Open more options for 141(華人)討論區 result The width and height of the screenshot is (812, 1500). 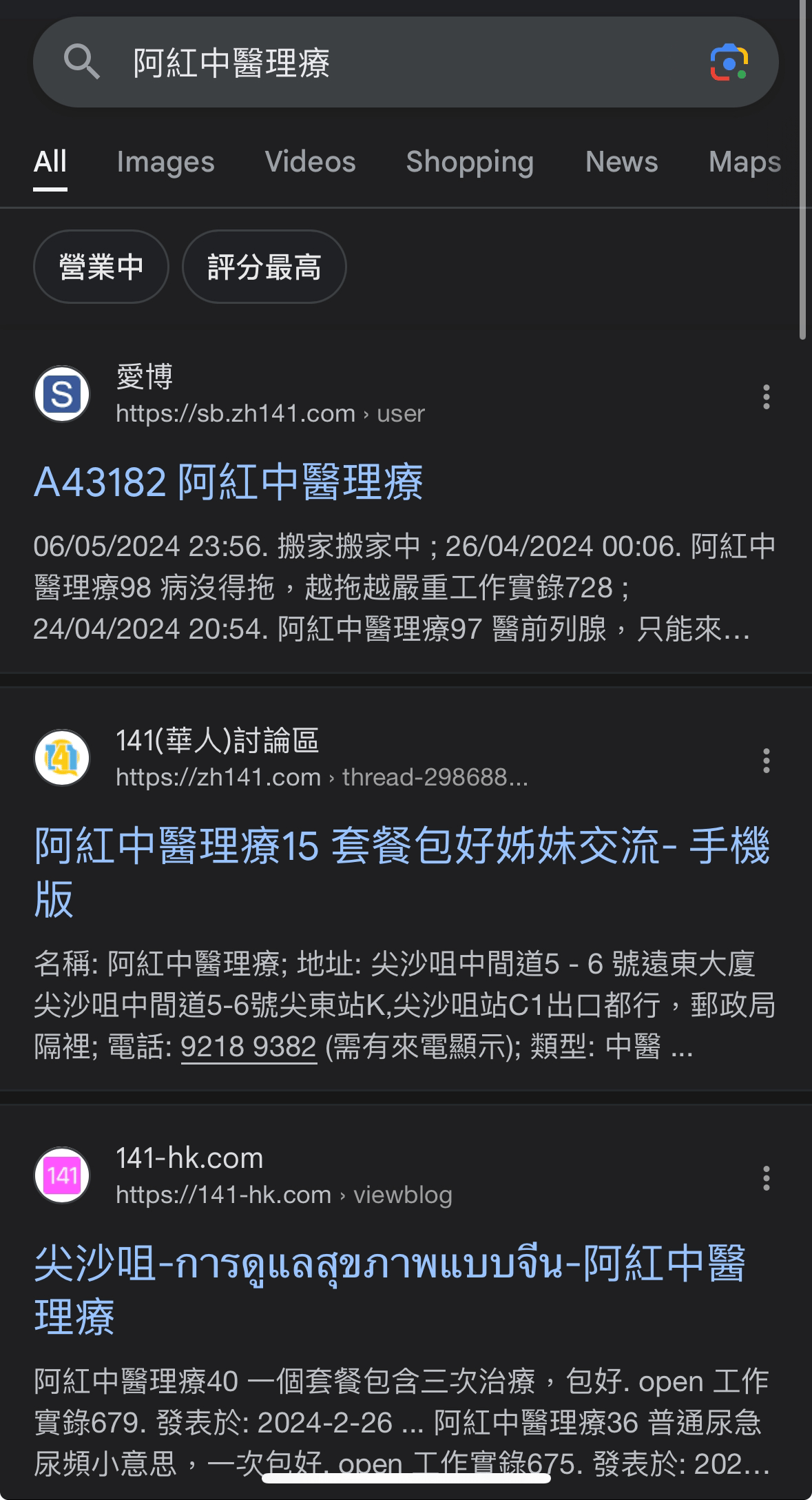click(766, 760)
